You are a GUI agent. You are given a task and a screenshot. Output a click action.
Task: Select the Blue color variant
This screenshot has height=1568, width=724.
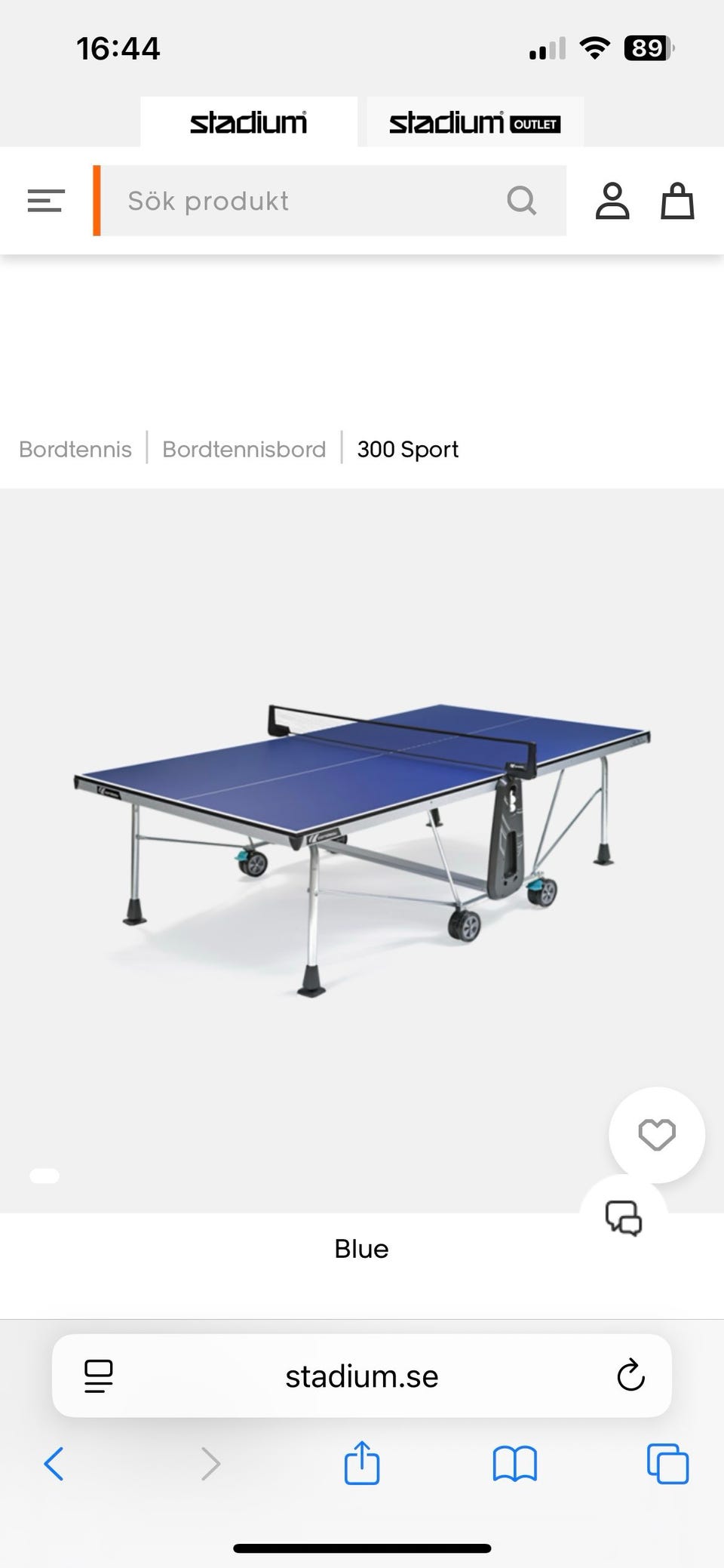point(361,1249)
